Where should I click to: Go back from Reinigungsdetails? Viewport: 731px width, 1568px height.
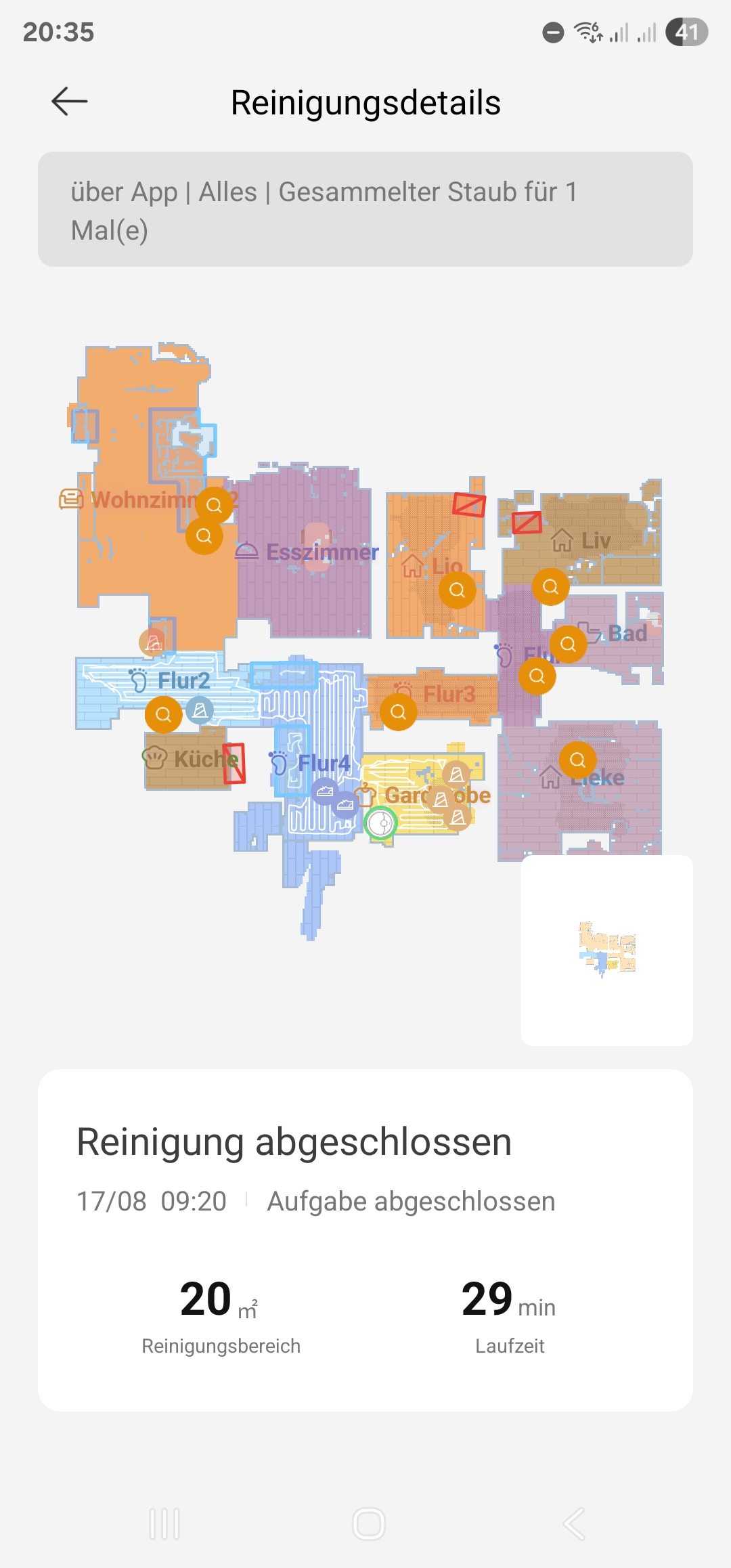pyautogui.click(x=70, y=102)
